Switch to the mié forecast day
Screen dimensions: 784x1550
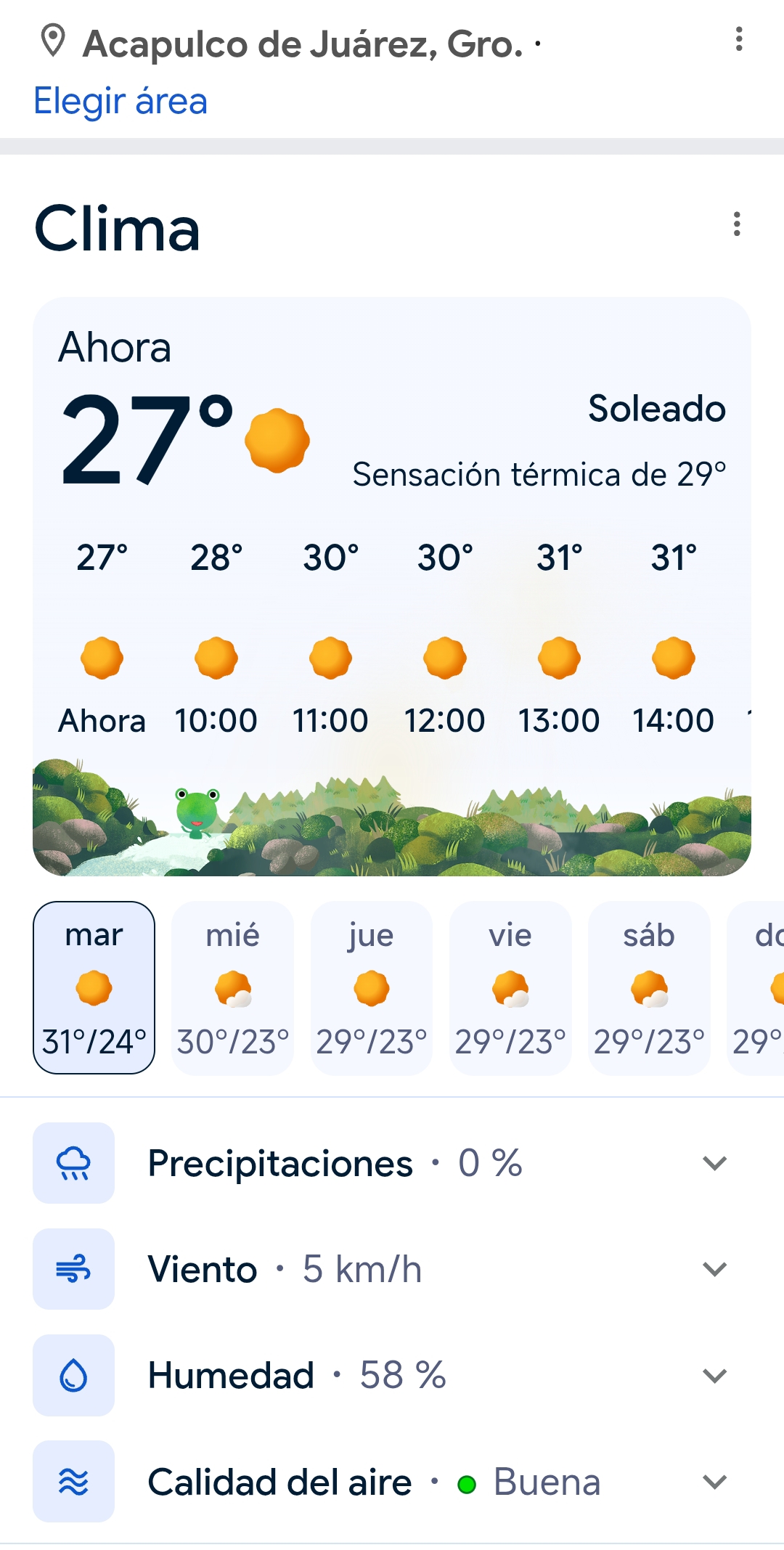(233, 987)
